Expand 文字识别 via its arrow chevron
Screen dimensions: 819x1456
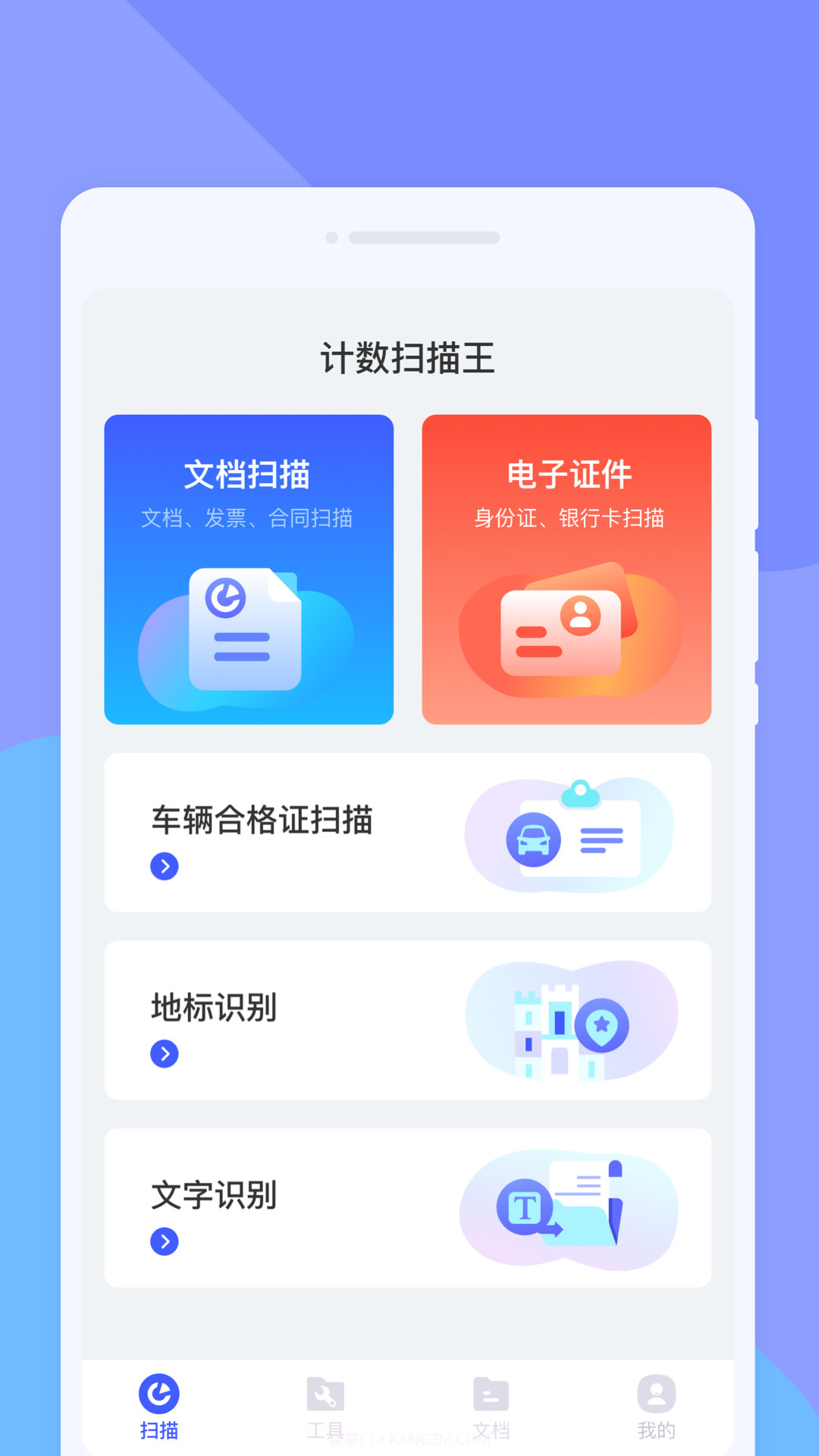(x=164, y=1242)
